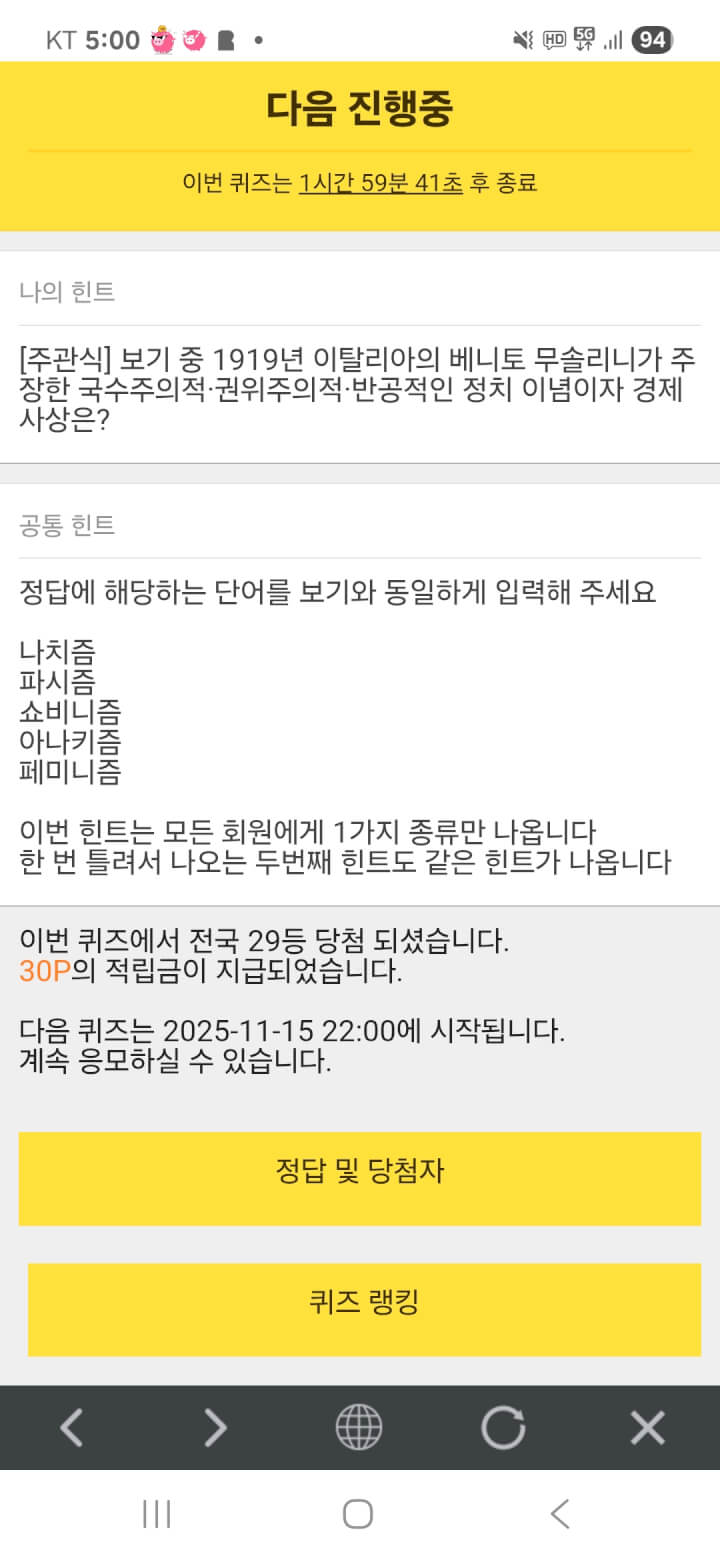
Task: Close the in-app browser with the X
Action: tap(647, 1427)
